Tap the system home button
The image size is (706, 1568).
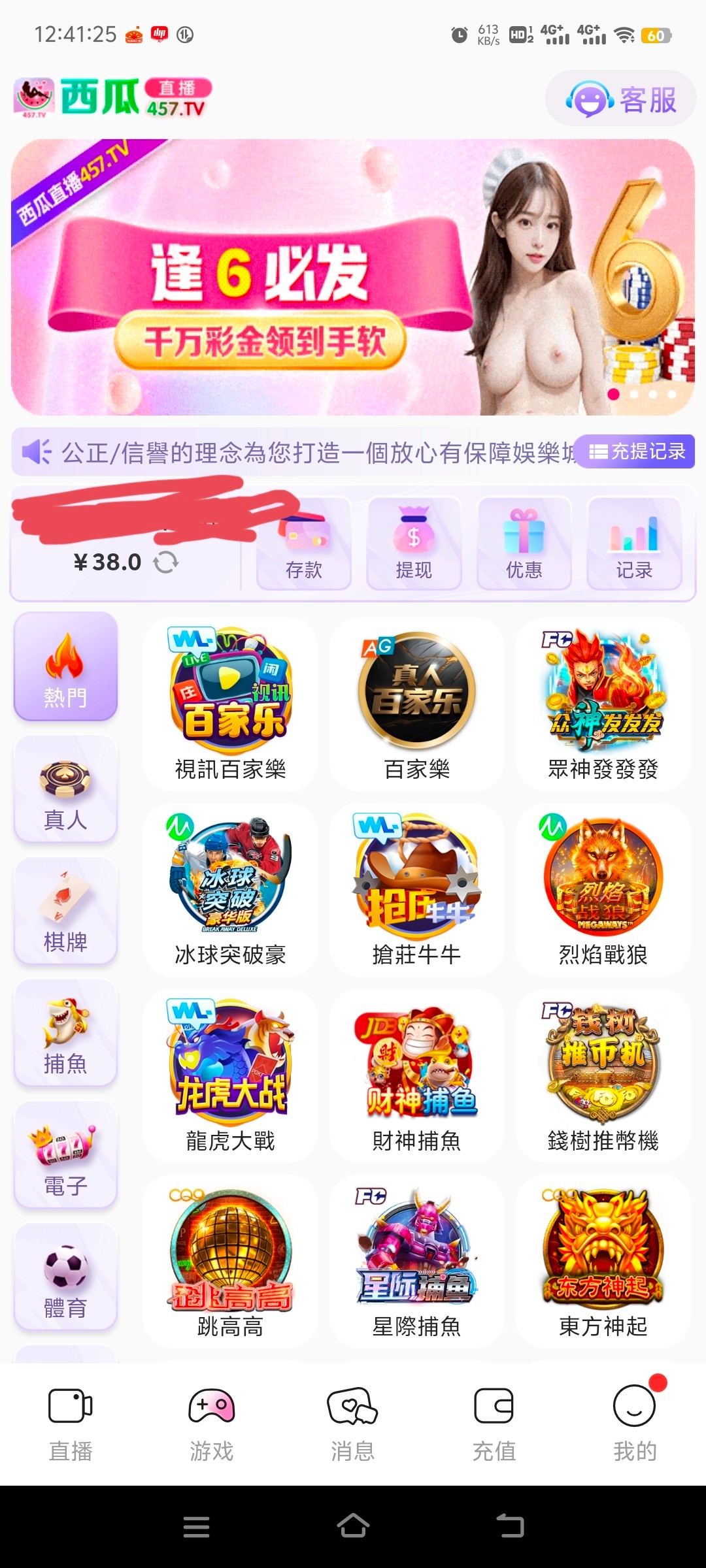tap(353, 1526)
